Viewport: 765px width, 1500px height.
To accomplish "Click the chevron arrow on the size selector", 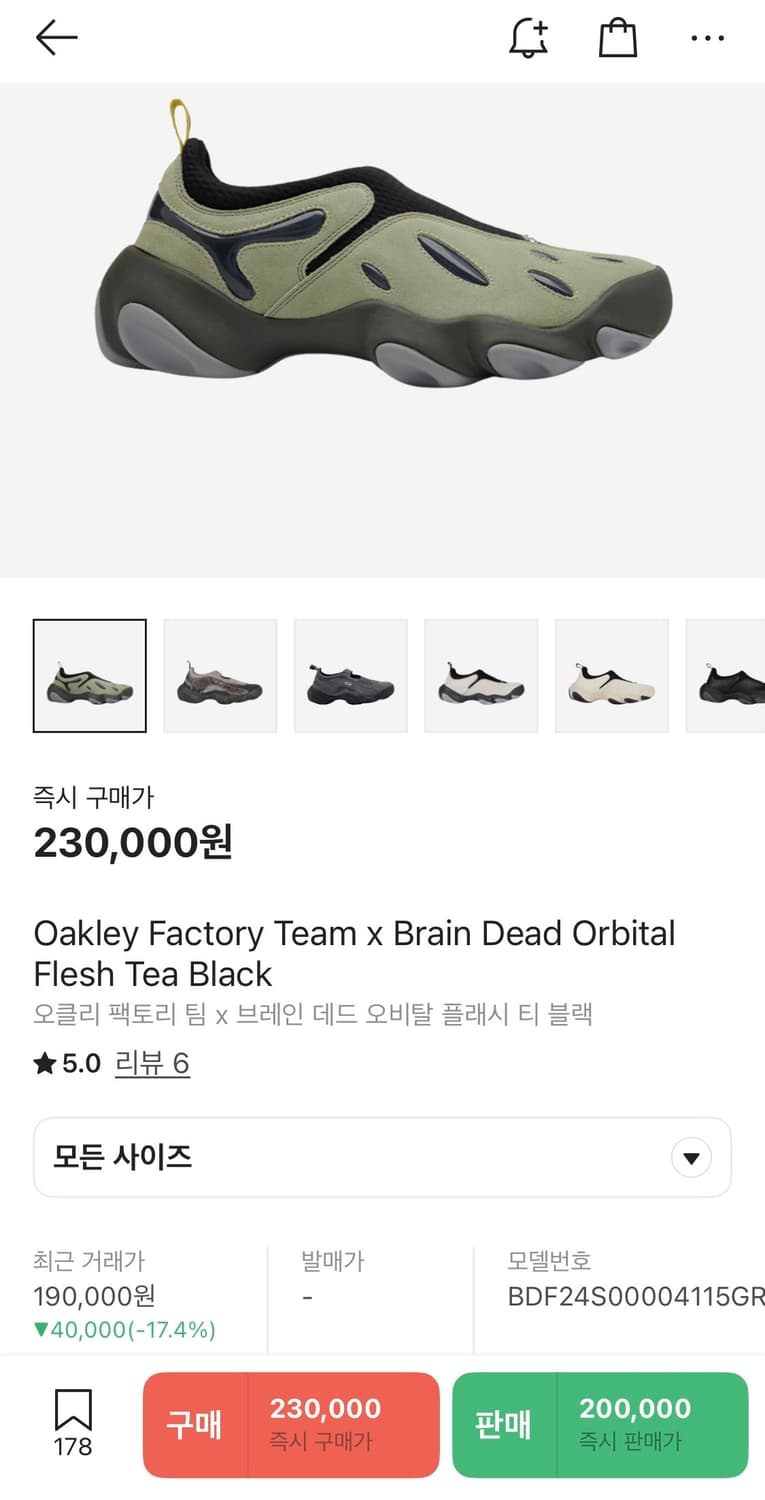I will [690, 1157].
